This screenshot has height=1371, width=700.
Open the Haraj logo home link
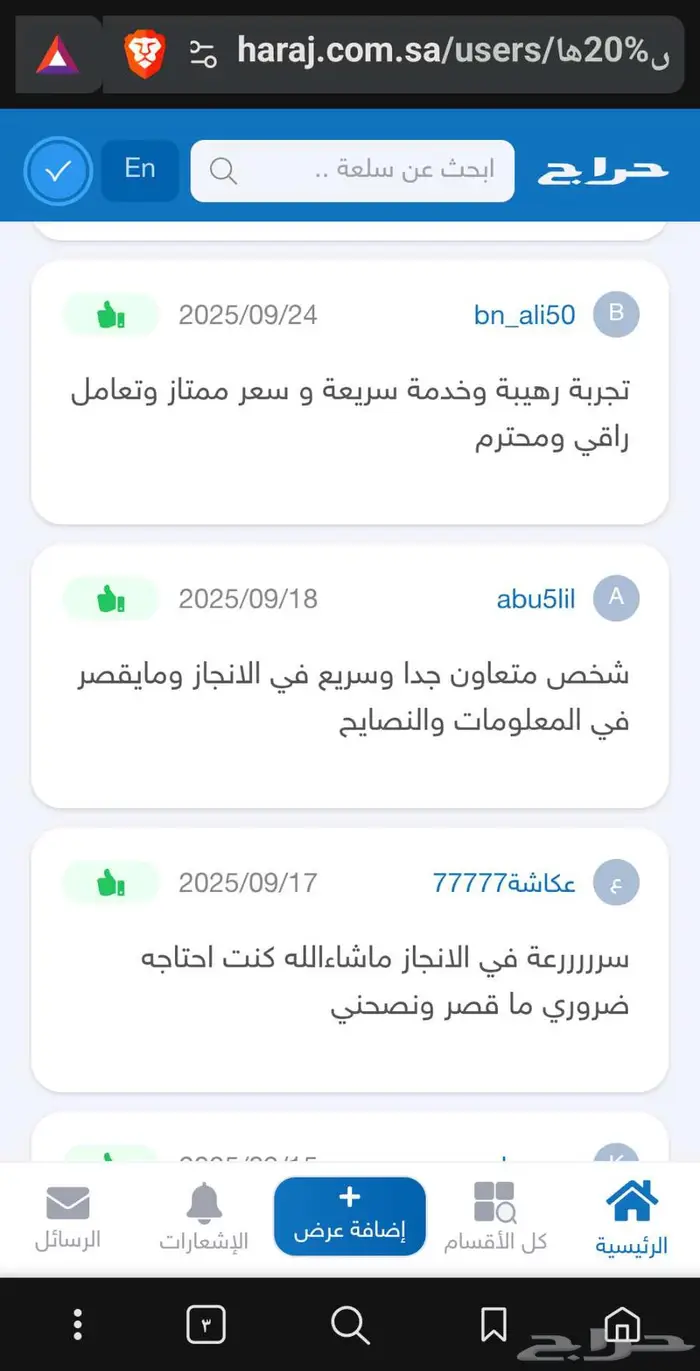pyautogui.click(x=602, y=170)
